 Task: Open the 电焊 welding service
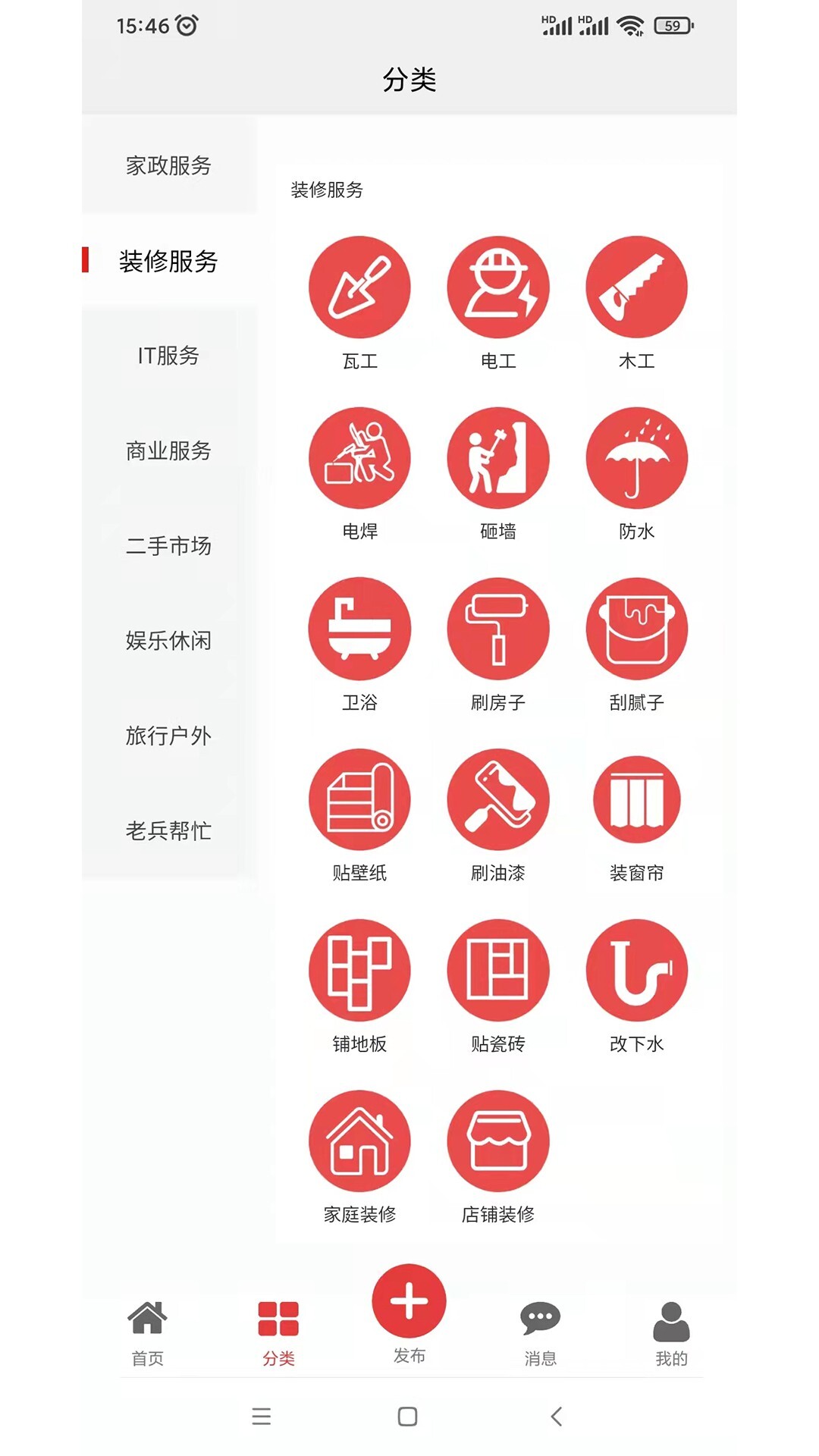pyautogui.click(x=359, y=457)
